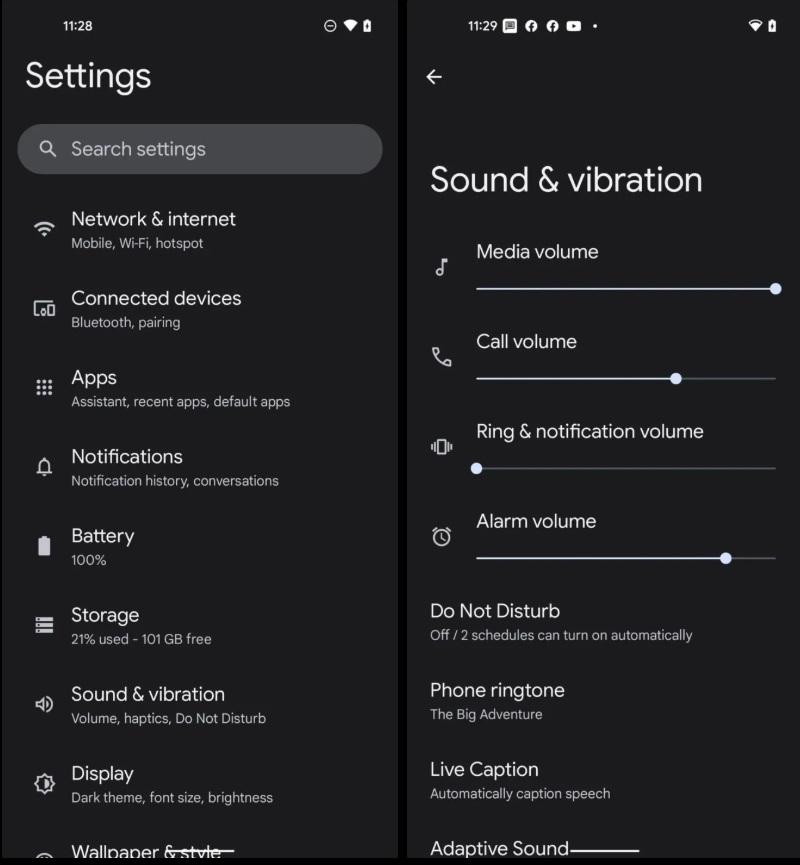Open Connected devices settings

156,308
